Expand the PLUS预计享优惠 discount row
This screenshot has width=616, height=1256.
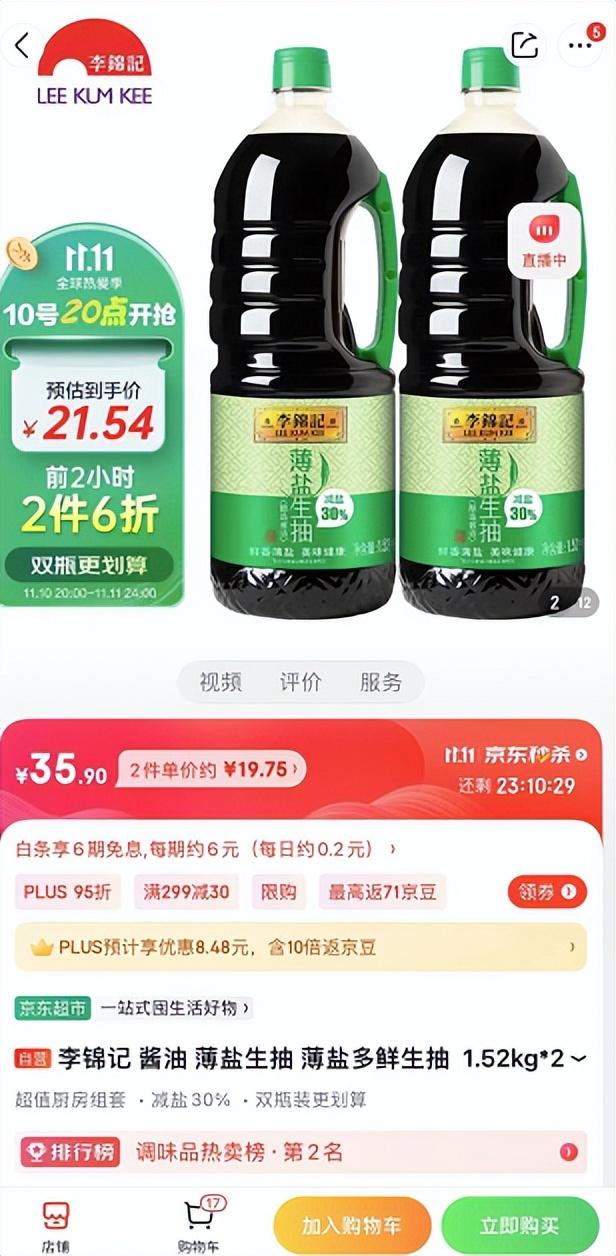(x=301, y=947)
